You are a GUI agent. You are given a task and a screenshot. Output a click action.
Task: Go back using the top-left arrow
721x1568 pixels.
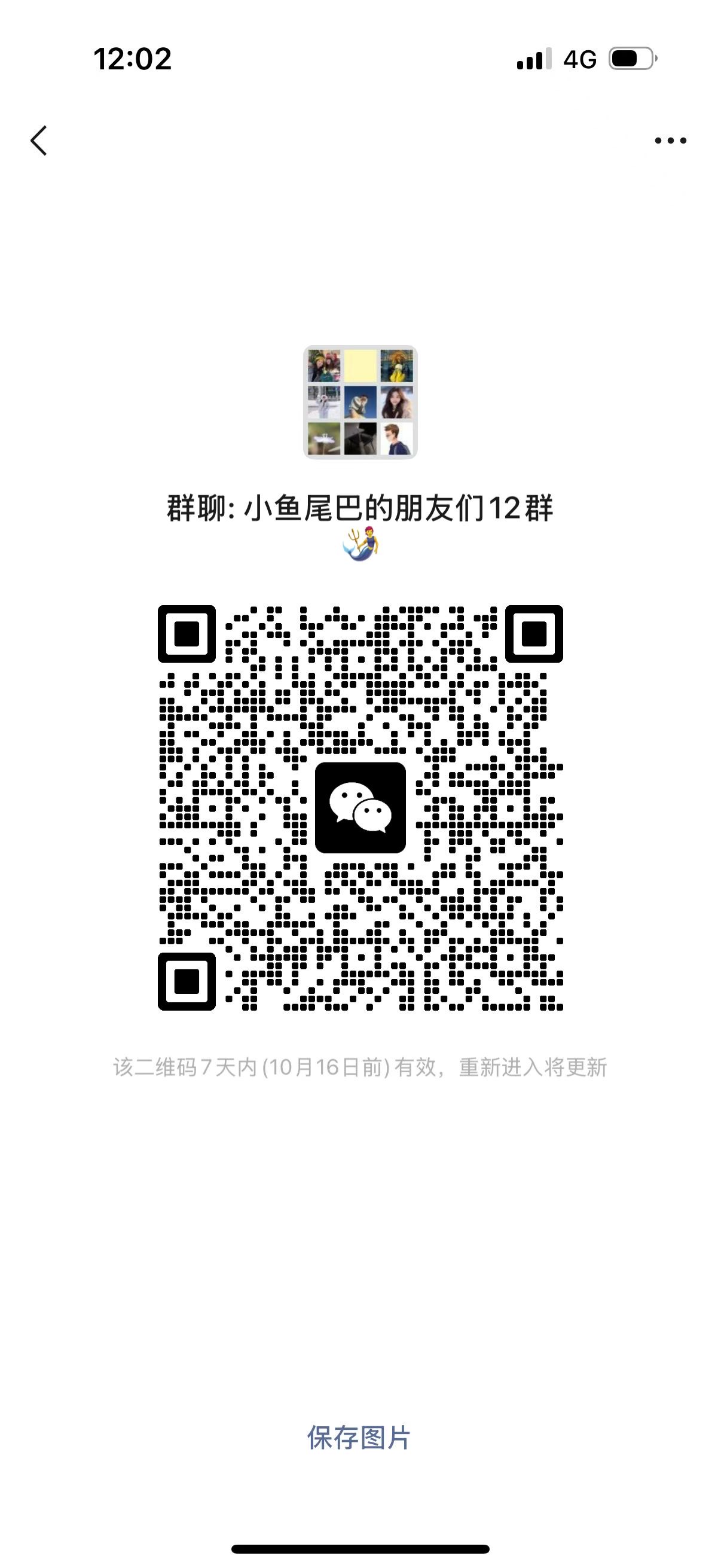coord(39,141)
